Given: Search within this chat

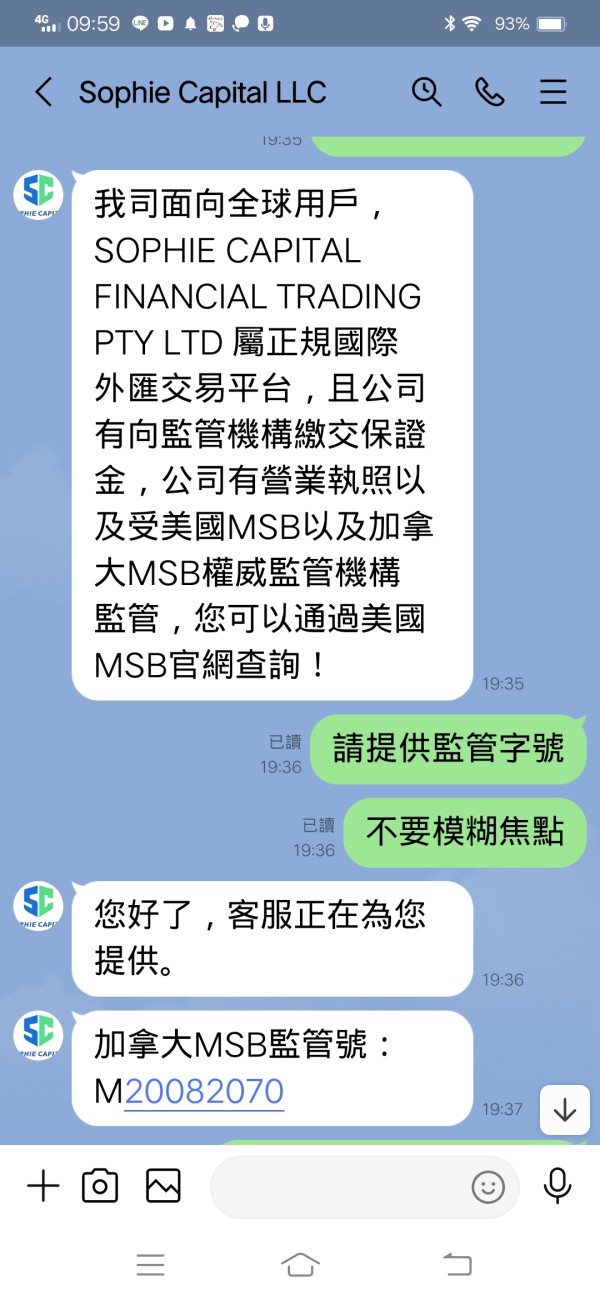Looking at the screenshot, I should [427, 92].
